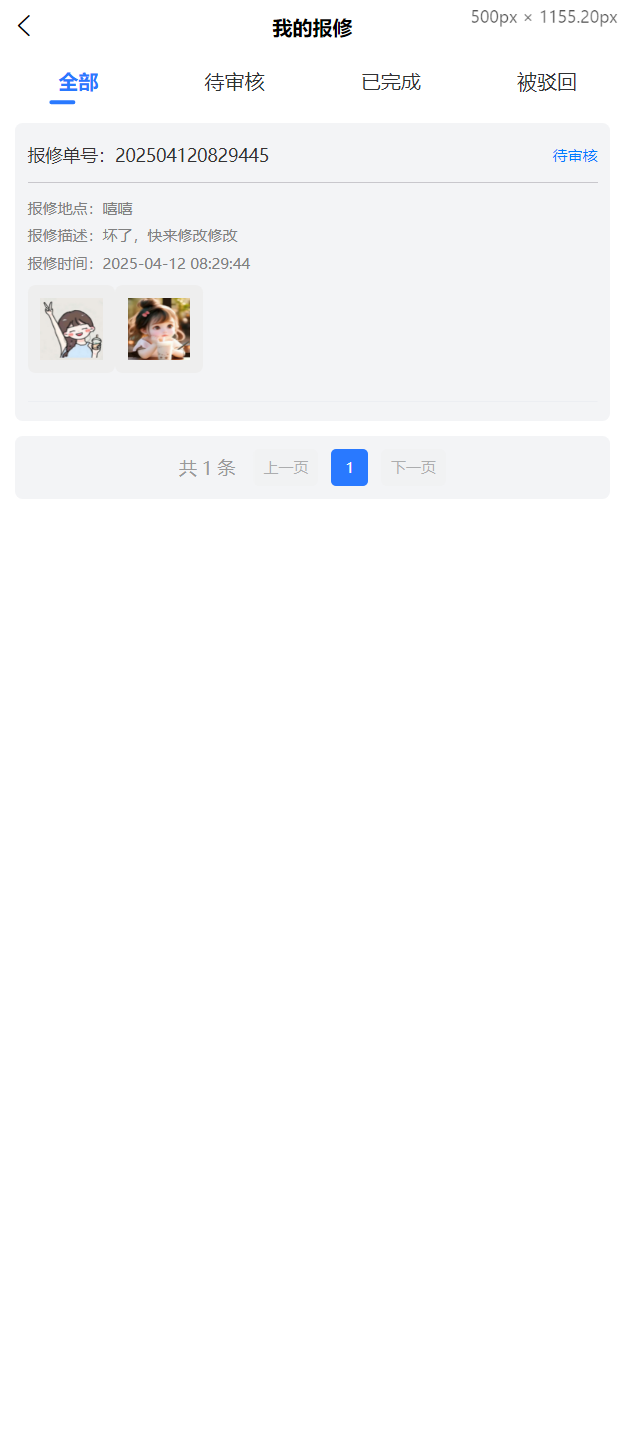Select page 1 in pagination

(x=349, y=468)
